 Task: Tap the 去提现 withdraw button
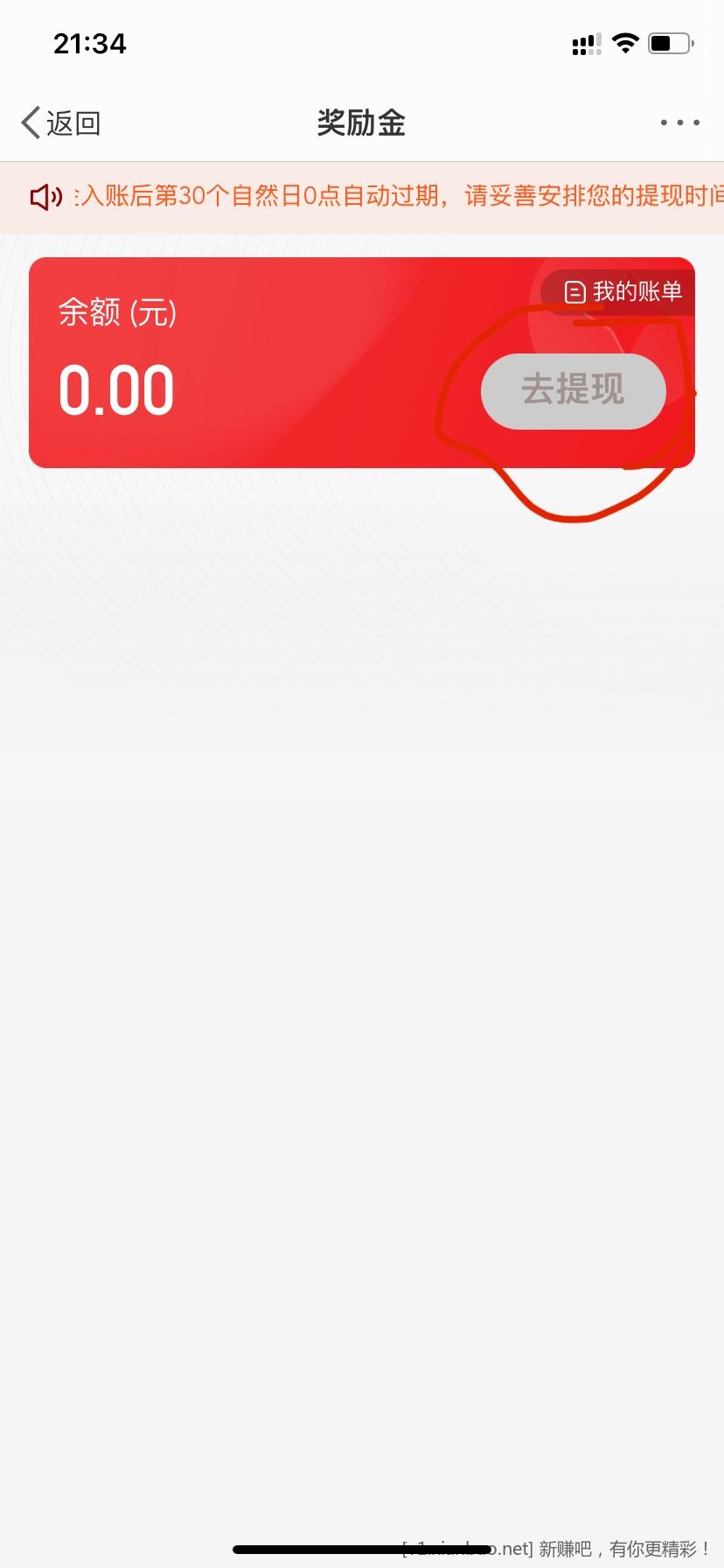point(574,390)
